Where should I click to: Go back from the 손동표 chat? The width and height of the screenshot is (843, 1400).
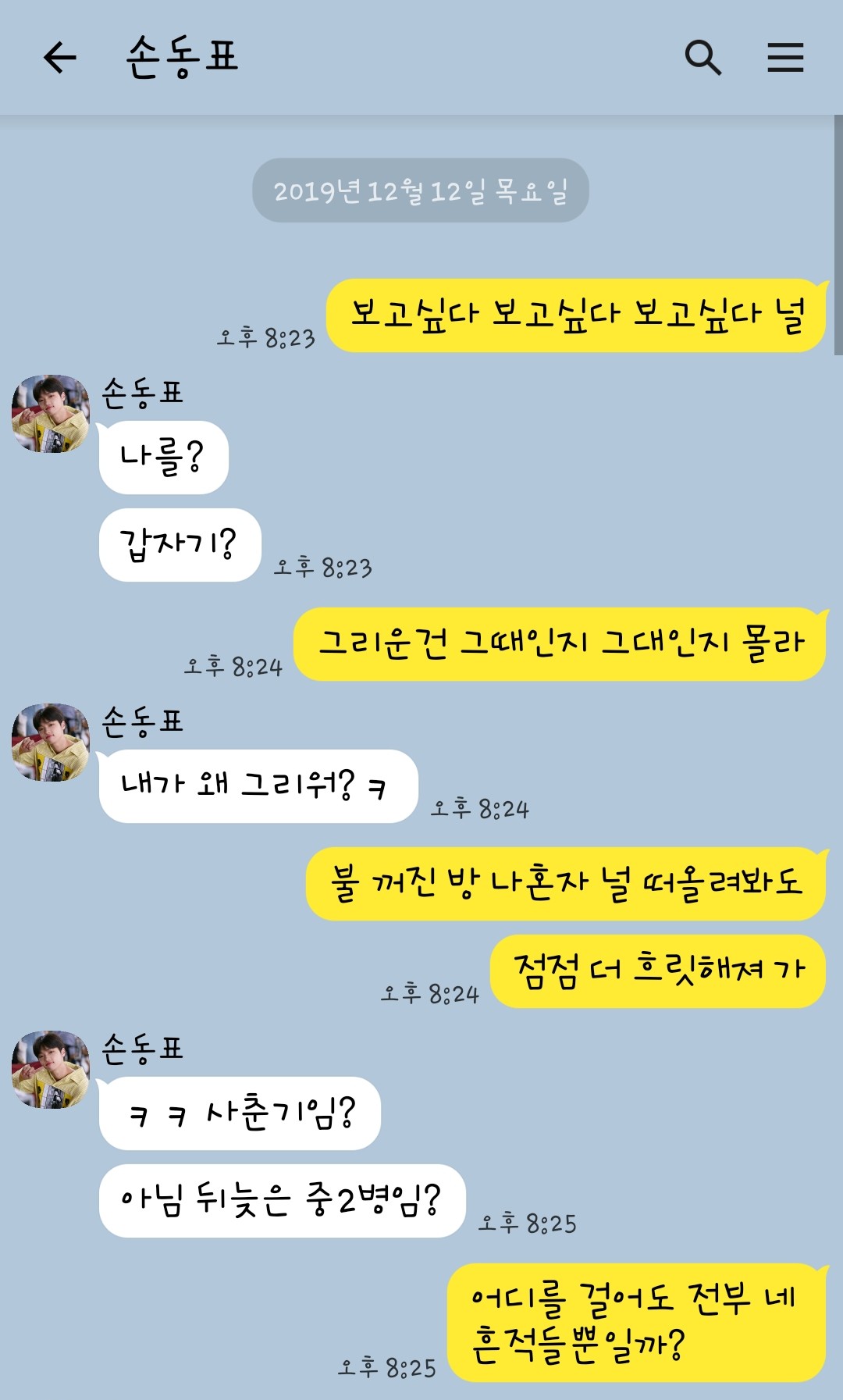[x=60, y=58]
